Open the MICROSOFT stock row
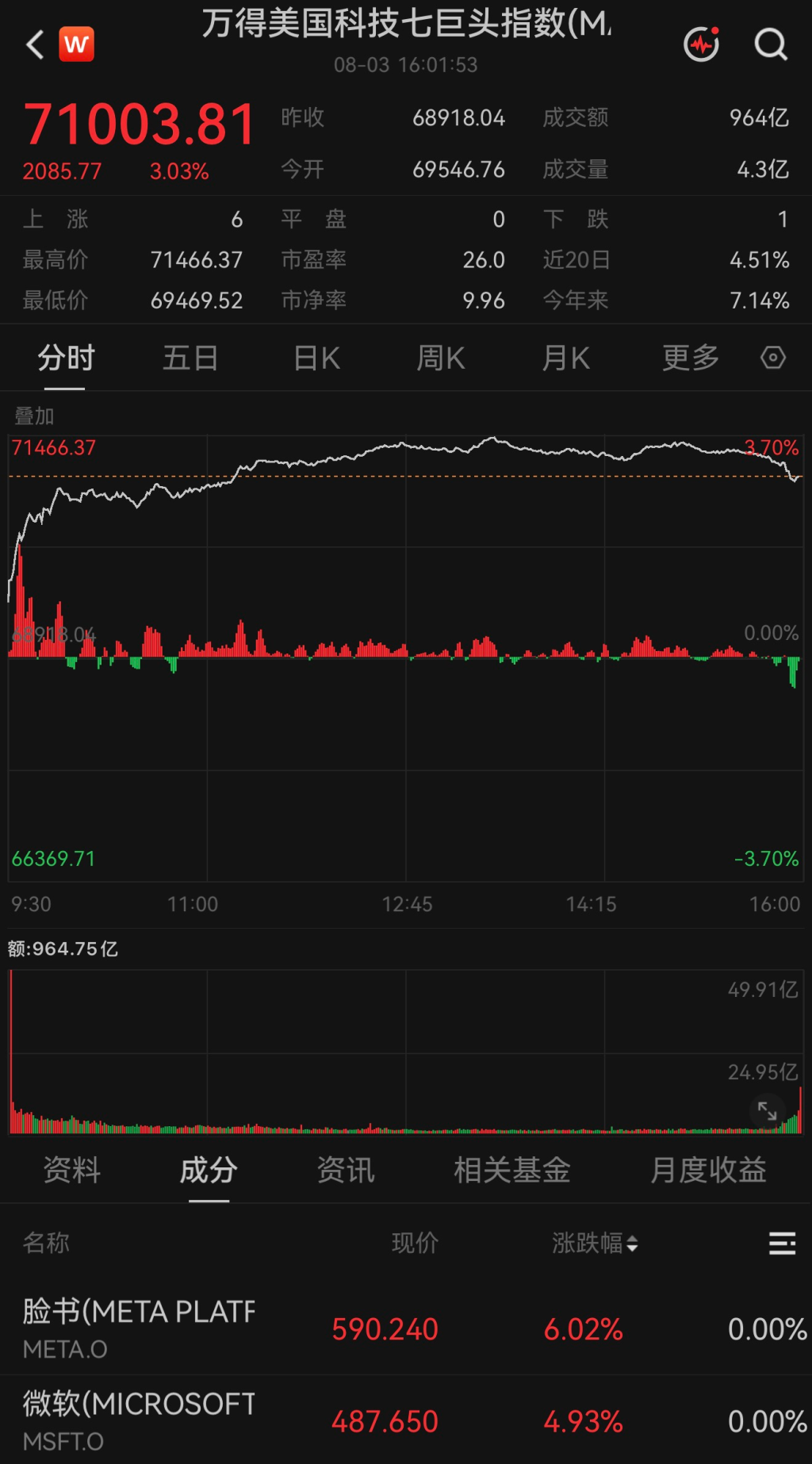This screenshot has width=812, height=1464. [x=406, y=1420]
